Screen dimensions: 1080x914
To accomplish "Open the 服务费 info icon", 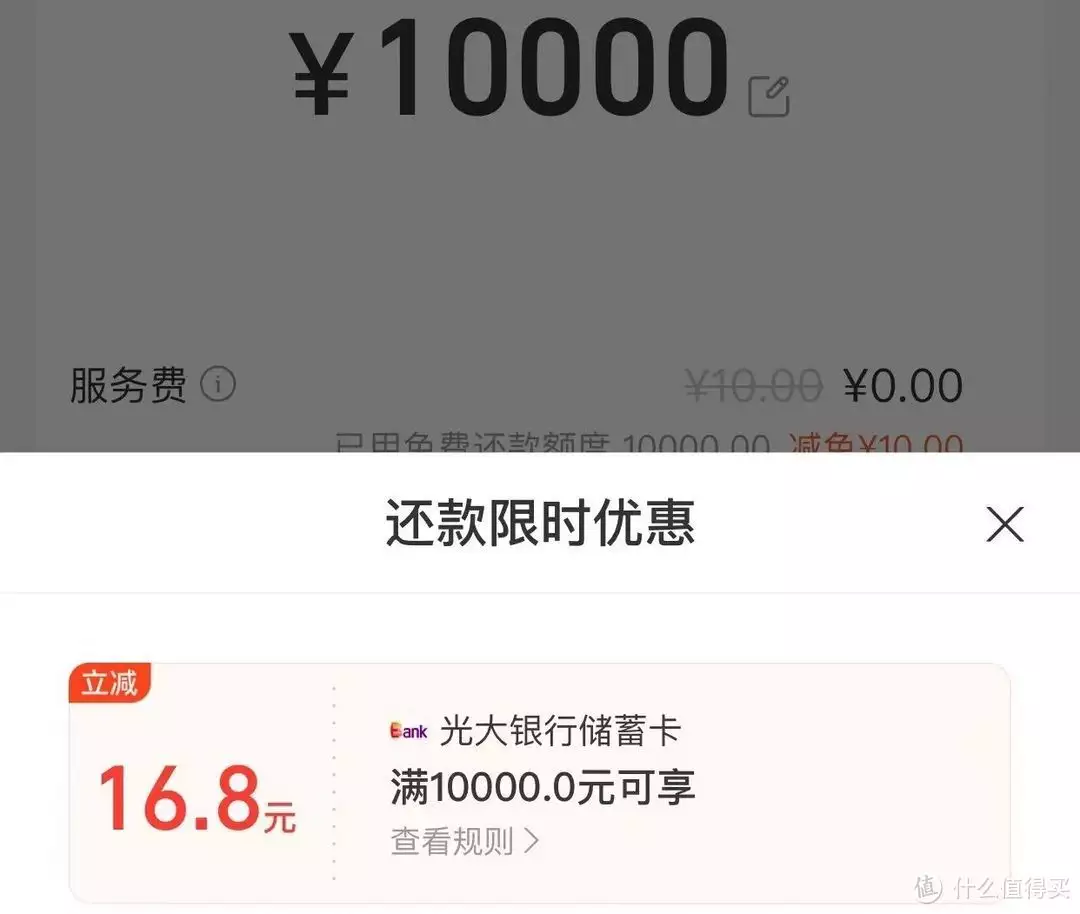I will pos(218,384).
